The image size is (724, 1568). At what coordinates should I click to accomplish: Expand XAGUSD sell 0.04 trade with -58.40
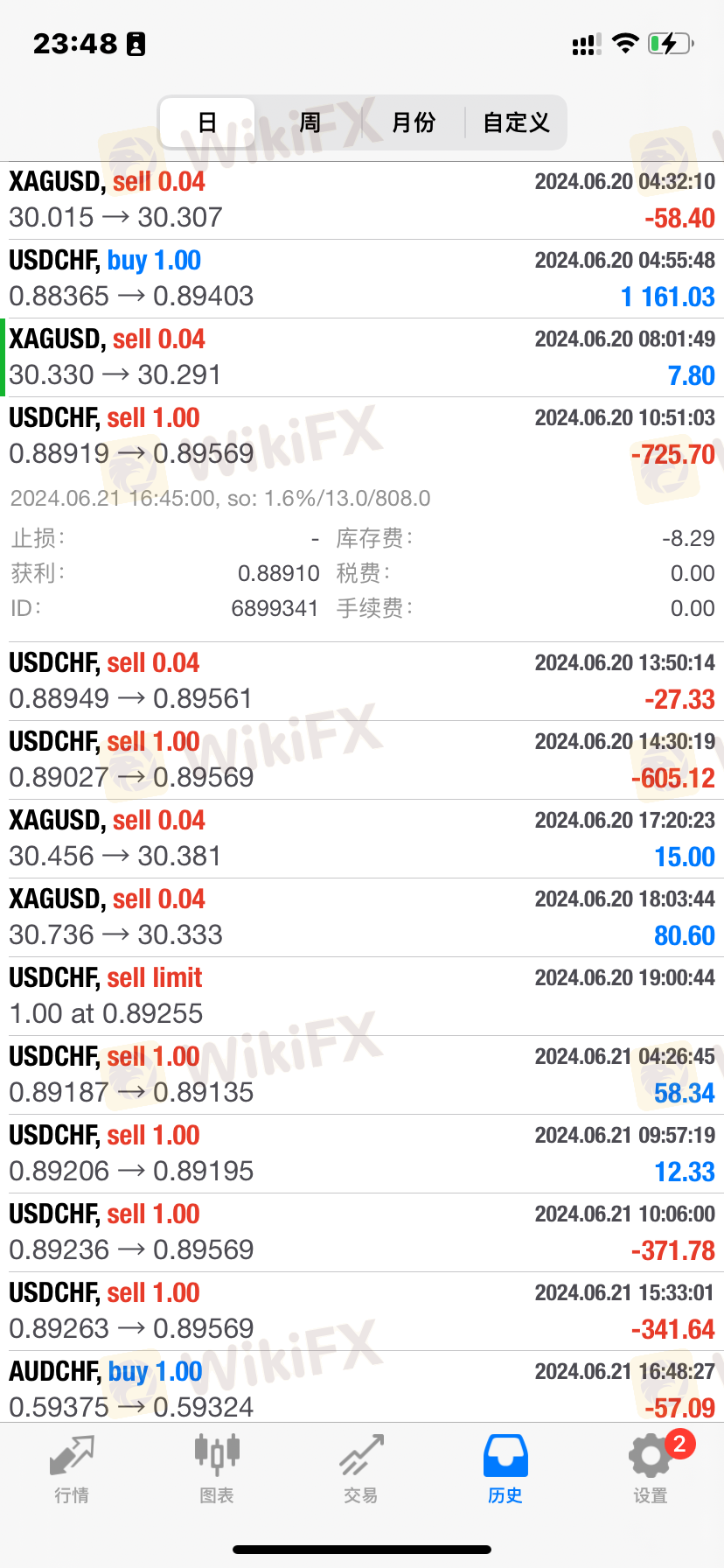pyautogui.click(x=362, y=200)
